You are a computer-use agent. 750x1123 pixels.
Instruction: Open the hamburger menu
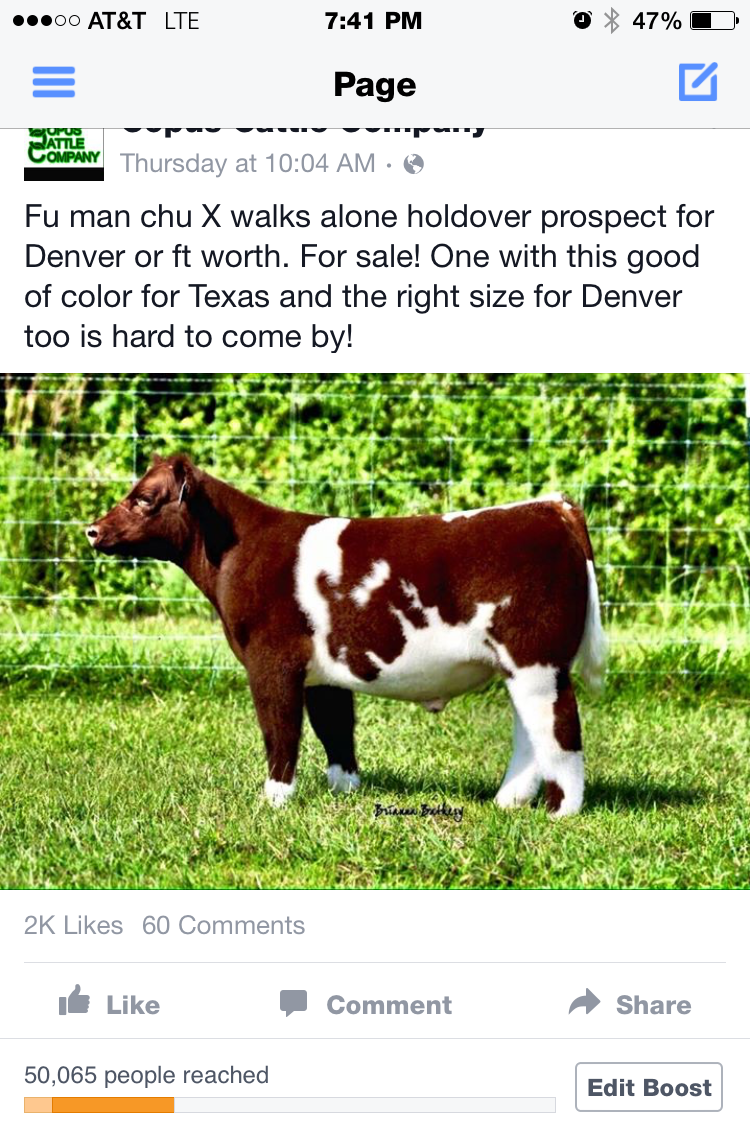pos(54,82)
